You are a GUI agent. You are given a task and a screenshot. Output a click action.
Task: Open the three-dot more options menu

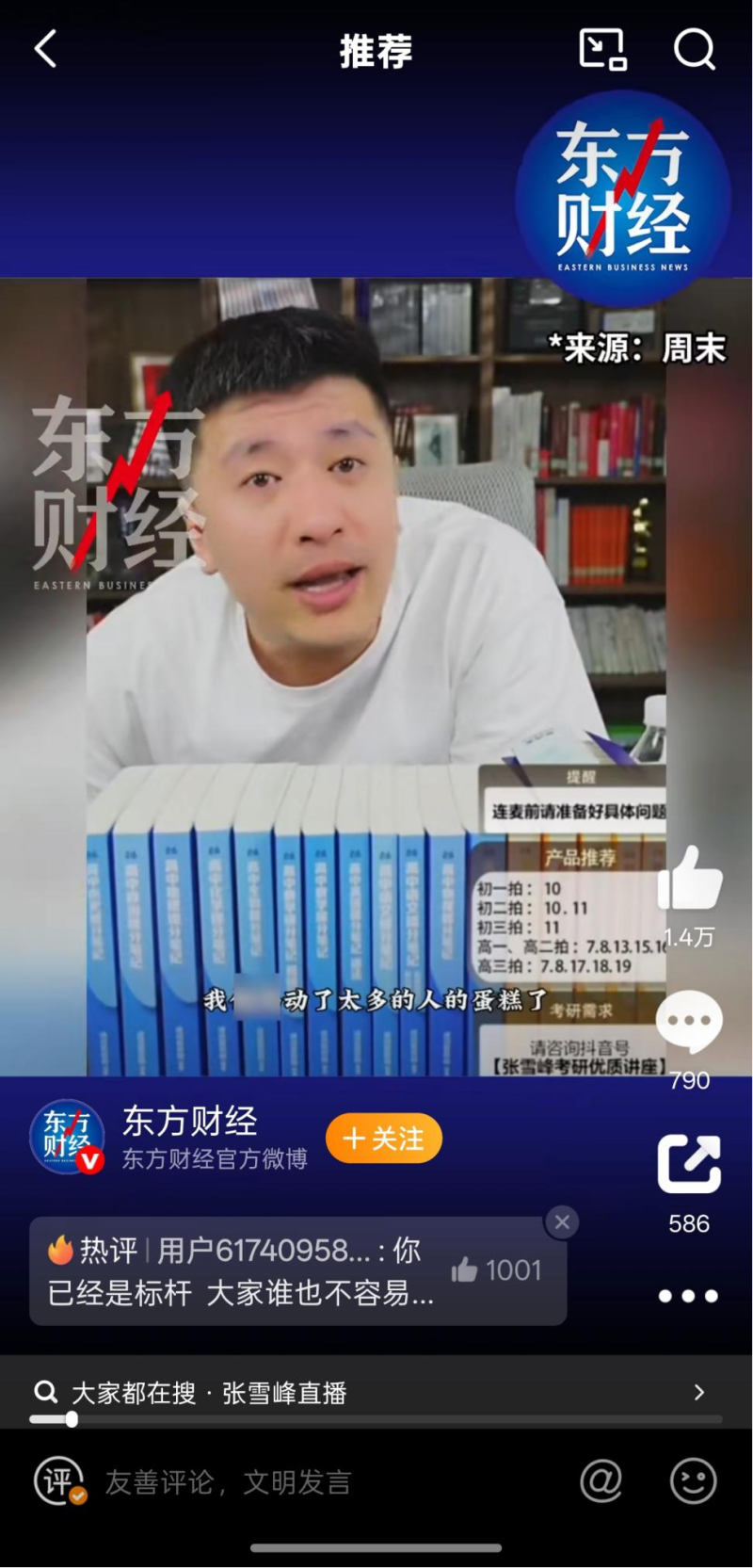688,1296
